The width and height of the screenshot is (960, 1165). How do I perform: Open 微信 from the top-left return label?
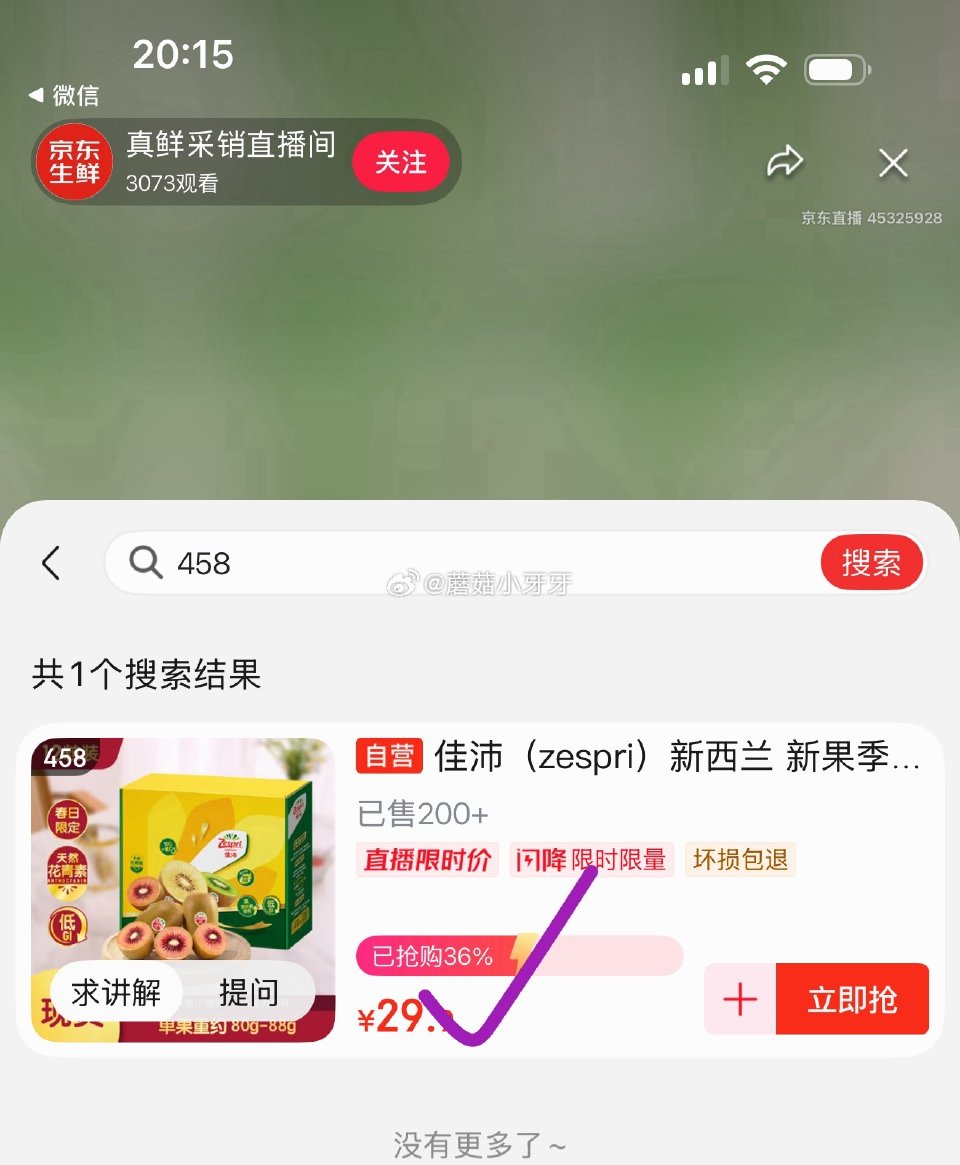click(62, 97)
